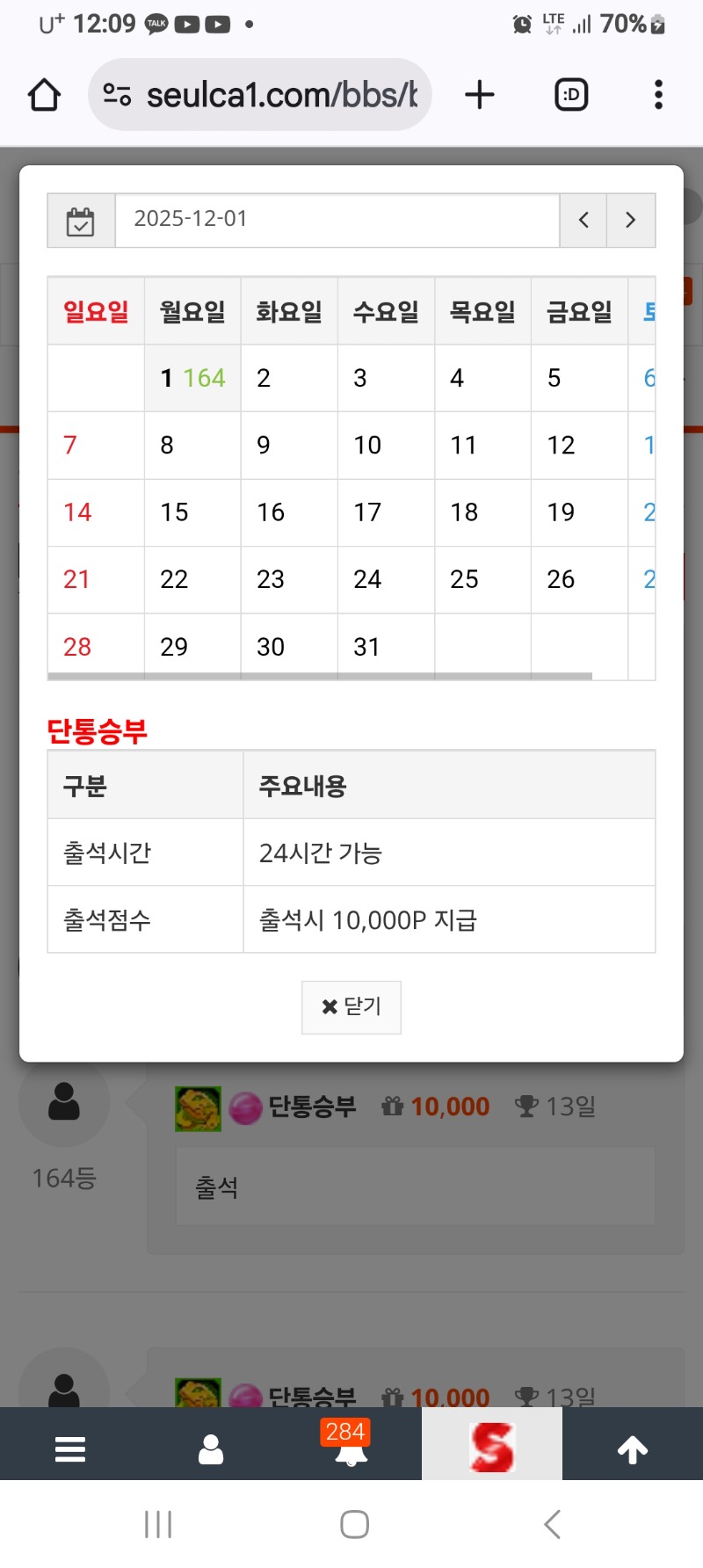Open the browser overflow menu
Screen dimensions: 703x1568
pos(658,95)
